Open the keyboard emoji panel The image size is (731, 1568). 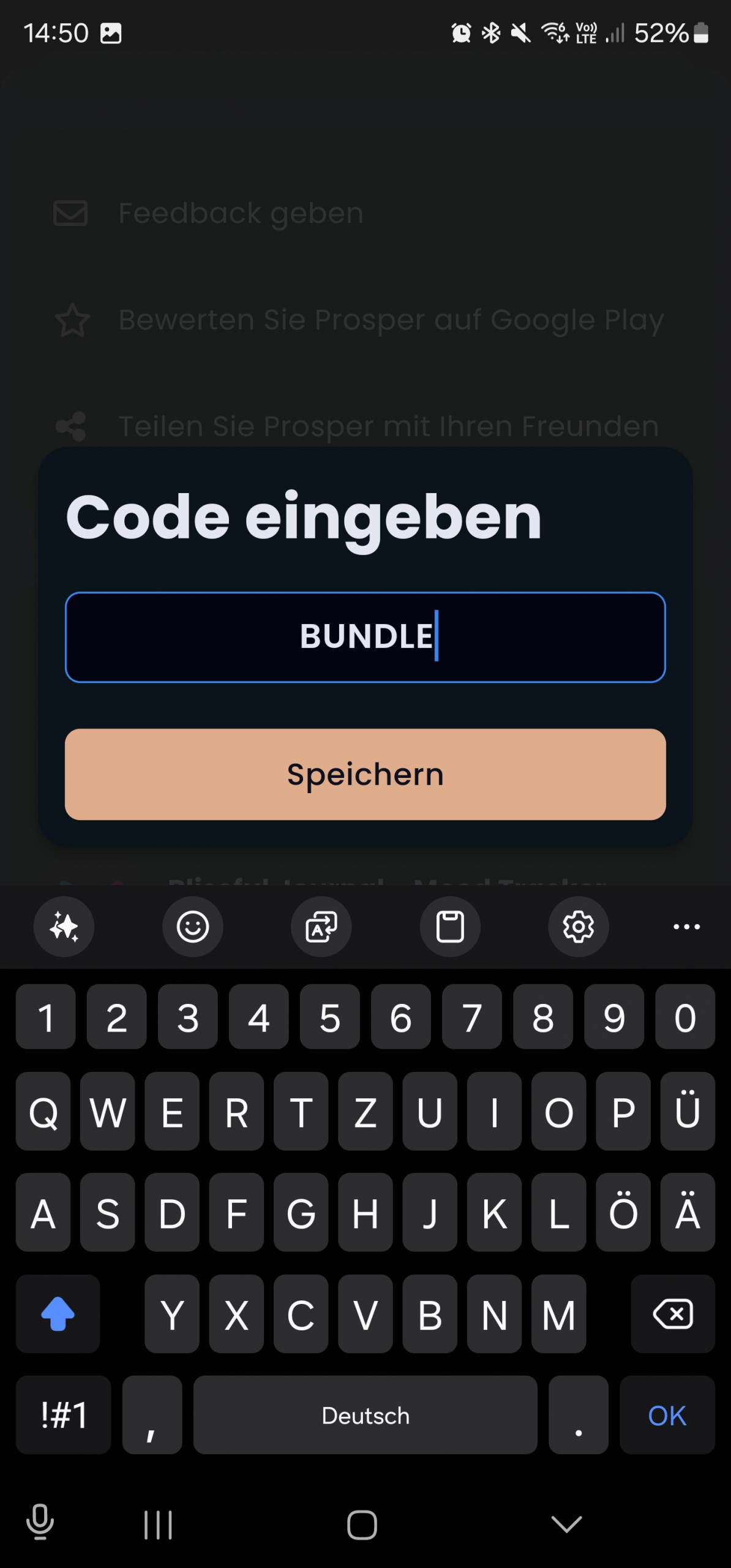[193, 926]
